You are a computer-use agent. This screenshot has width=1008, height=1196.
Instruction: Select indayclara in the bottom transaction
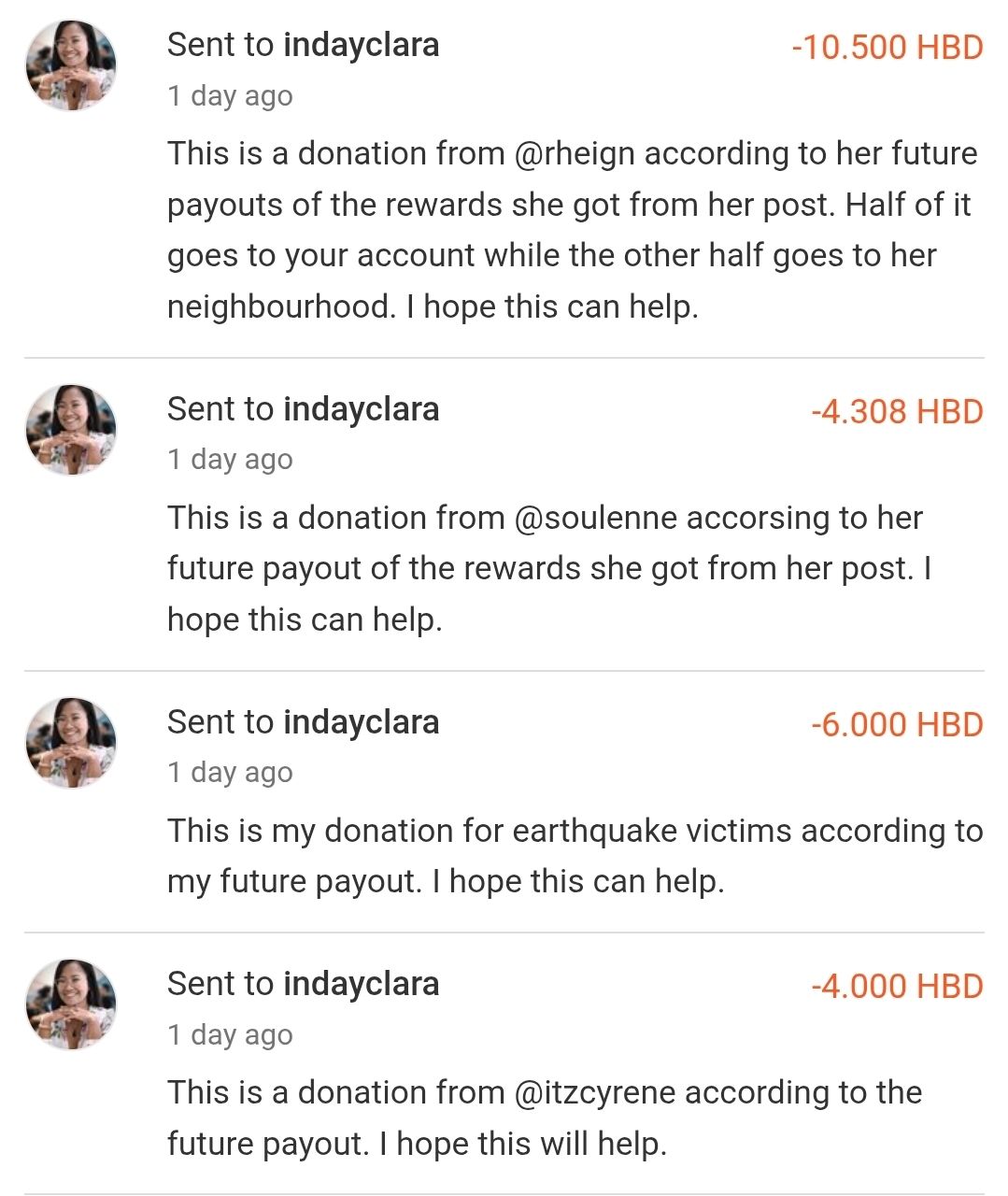click(361, 983)
